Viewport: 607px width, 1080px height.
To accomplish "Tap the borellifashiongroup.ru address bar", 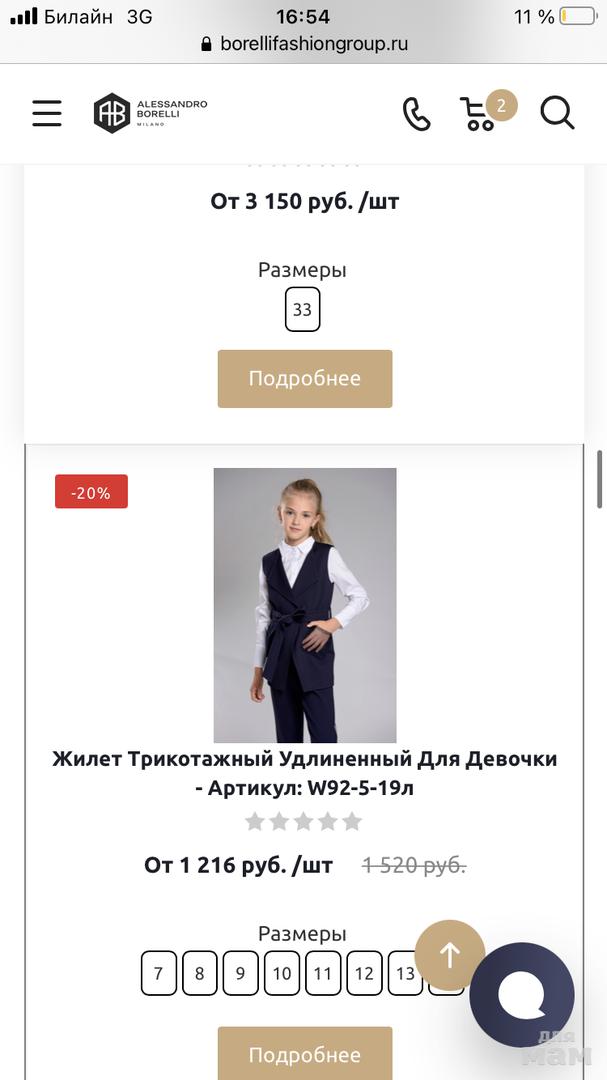I will pyautogui.click(x=304, y=44).
